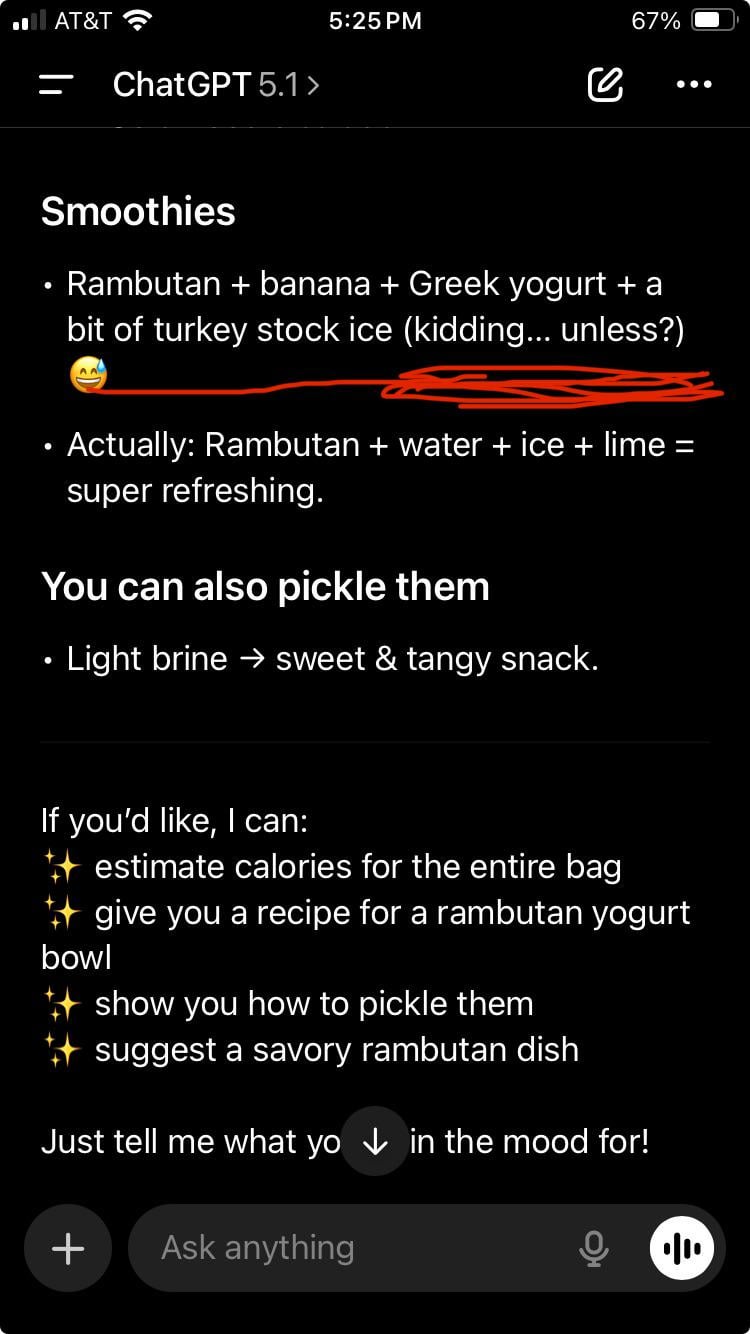Jump to bottom with the down arrow
The image size is (750, 1334).
(375, 1141)
